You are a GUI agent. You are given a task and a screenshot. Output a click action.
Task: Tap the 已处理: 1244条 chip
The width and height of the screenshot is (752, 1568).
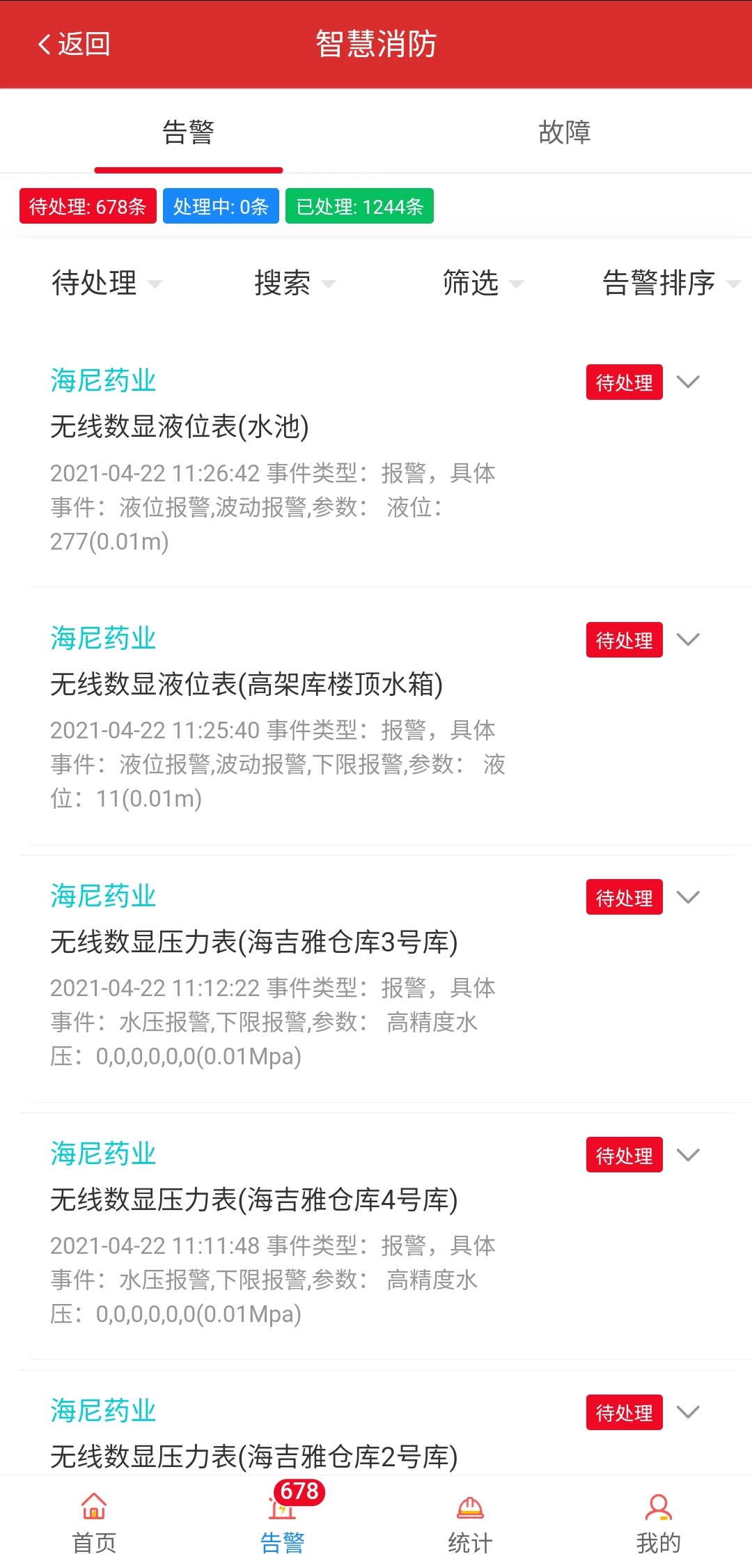point(359,206)
